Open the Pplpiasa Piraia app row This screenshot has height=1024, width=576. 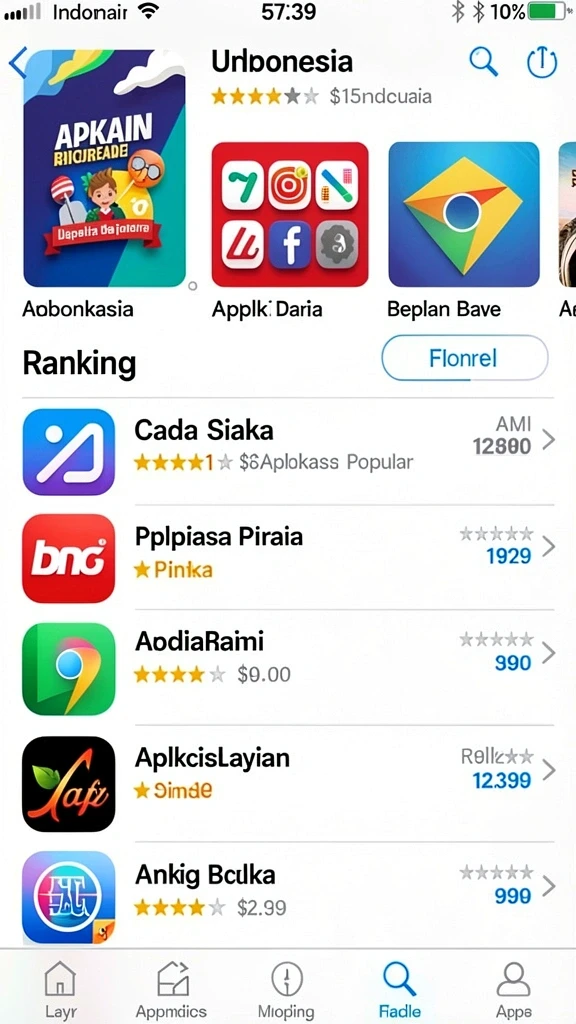(288, 557)
